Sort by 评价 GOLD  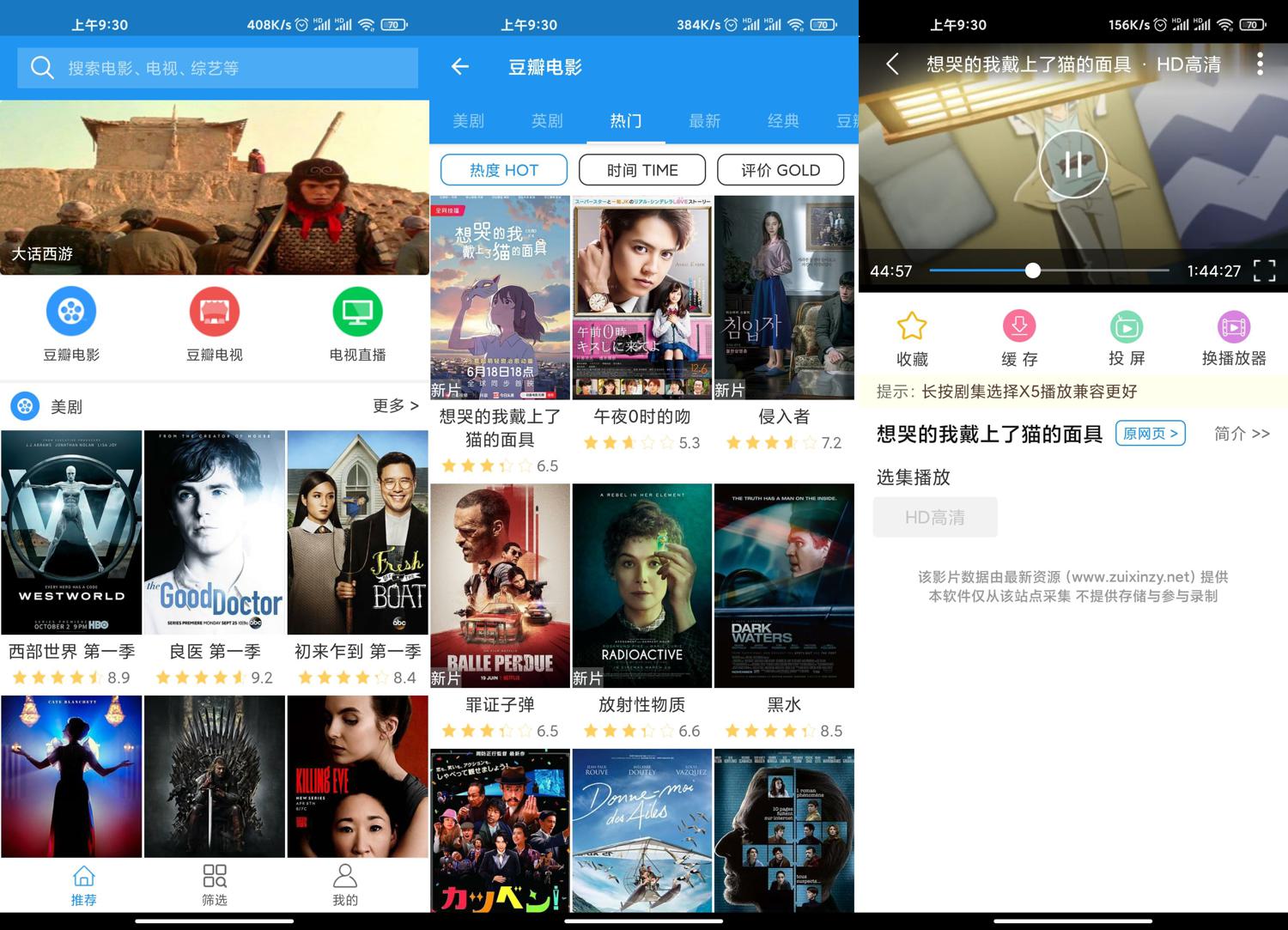[x=780, y=170]
